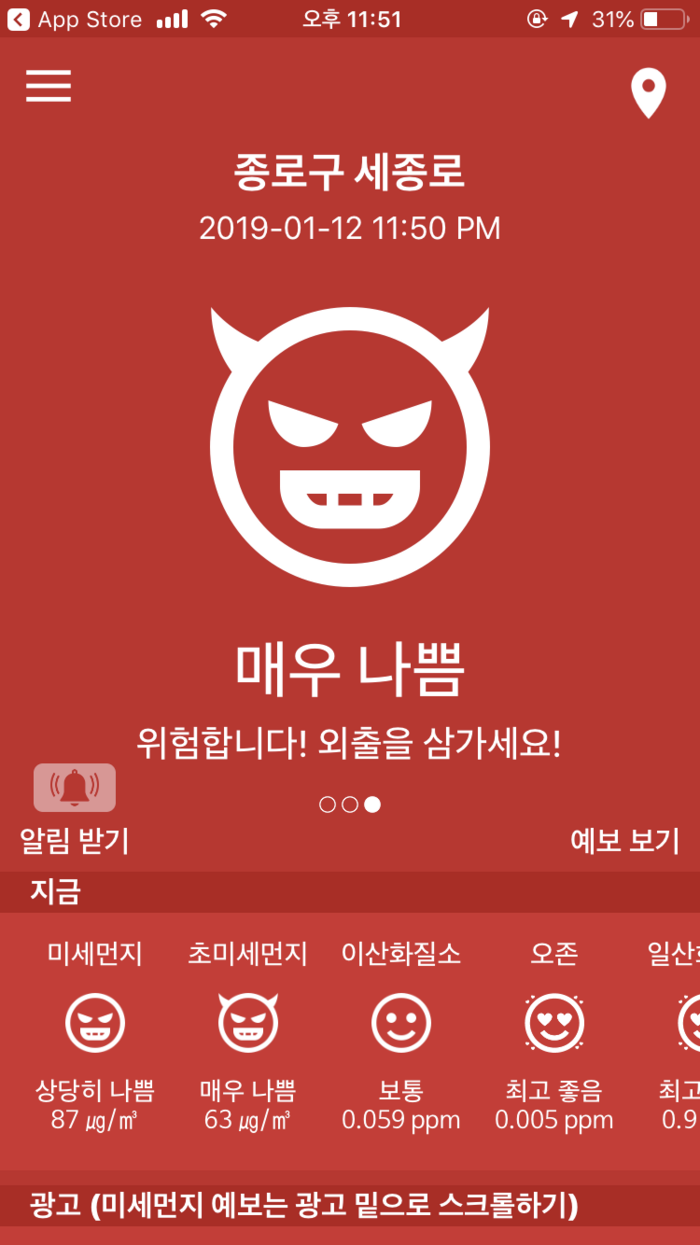Tap the 알림 받기 bell button
This screenshot has height=1245, width=700.
75,788
